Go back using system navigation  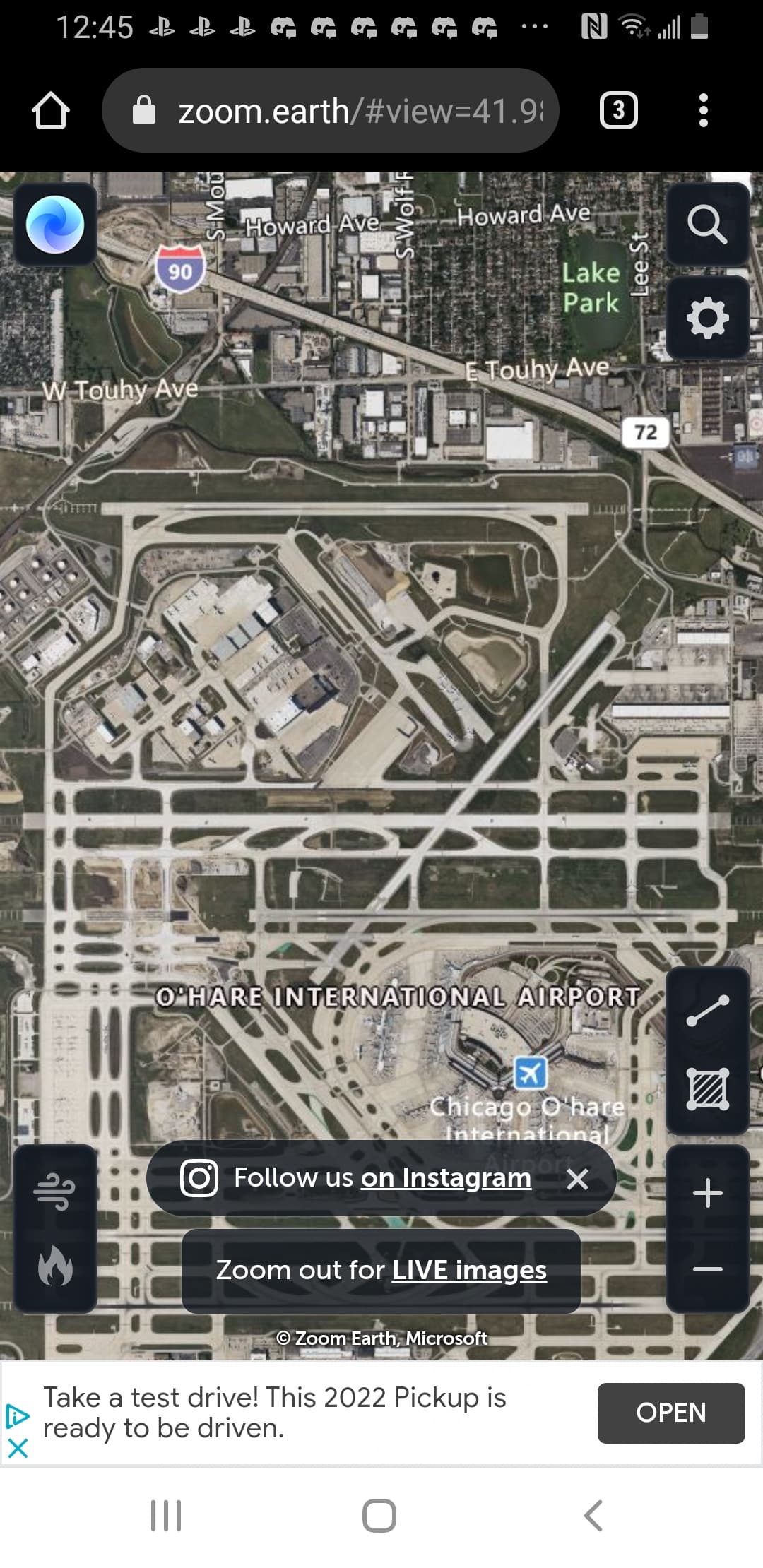[593, 1515]
